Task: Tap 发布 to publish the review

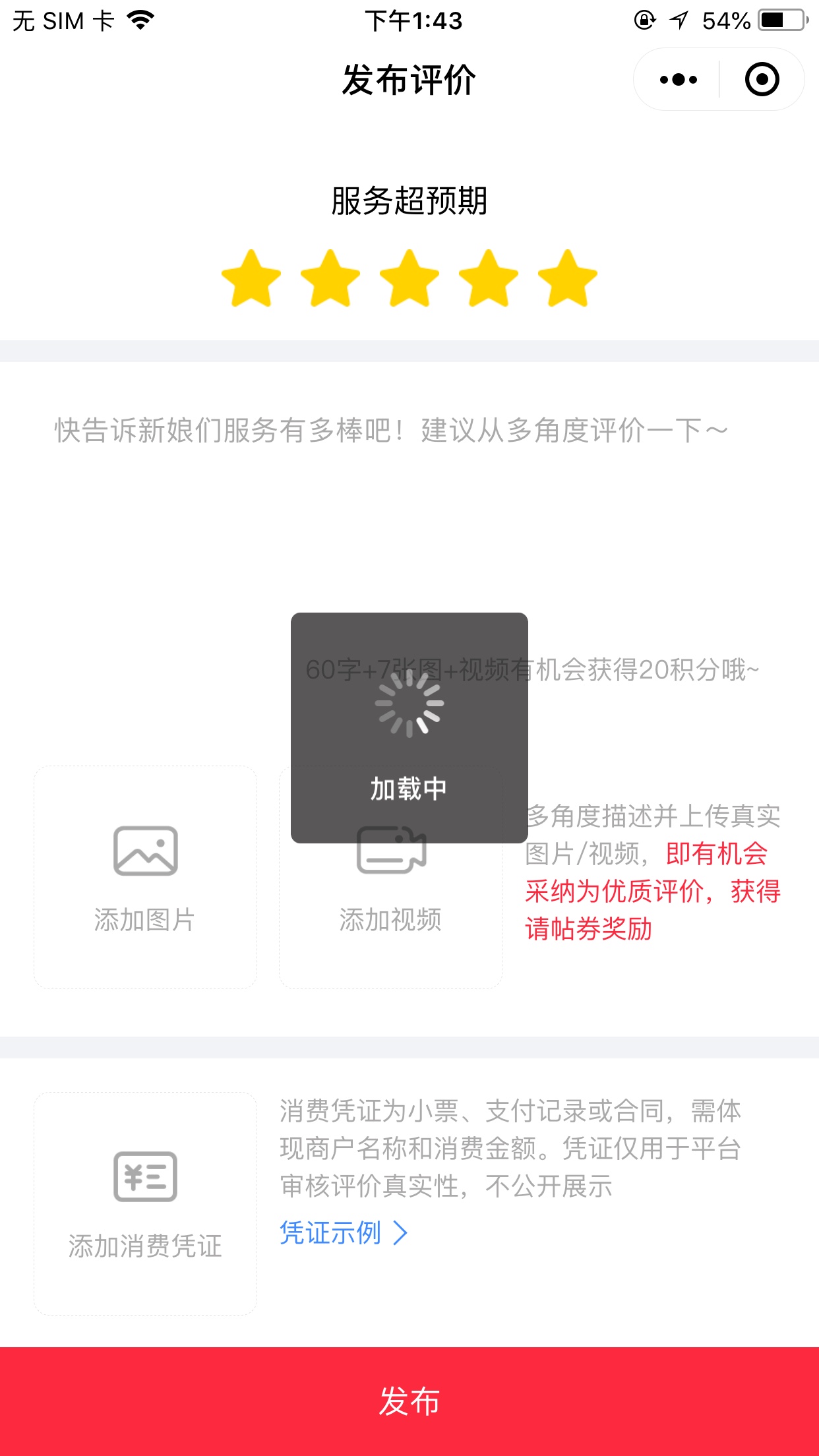Action: point(409,1401)
